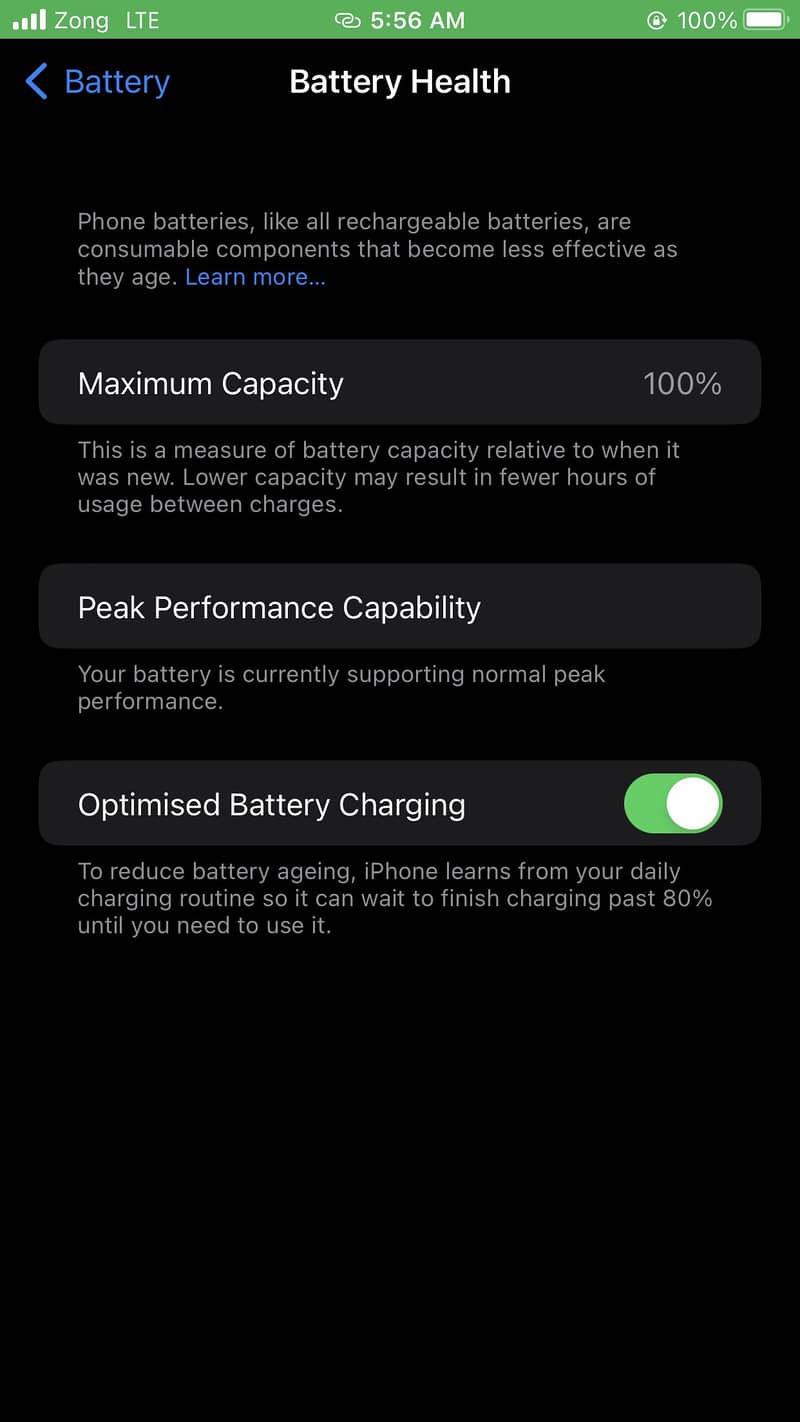The height and width of the screenshot is (1422, 800).
Task: Select the Battery Health title
Action: click(x=400, y=82)
